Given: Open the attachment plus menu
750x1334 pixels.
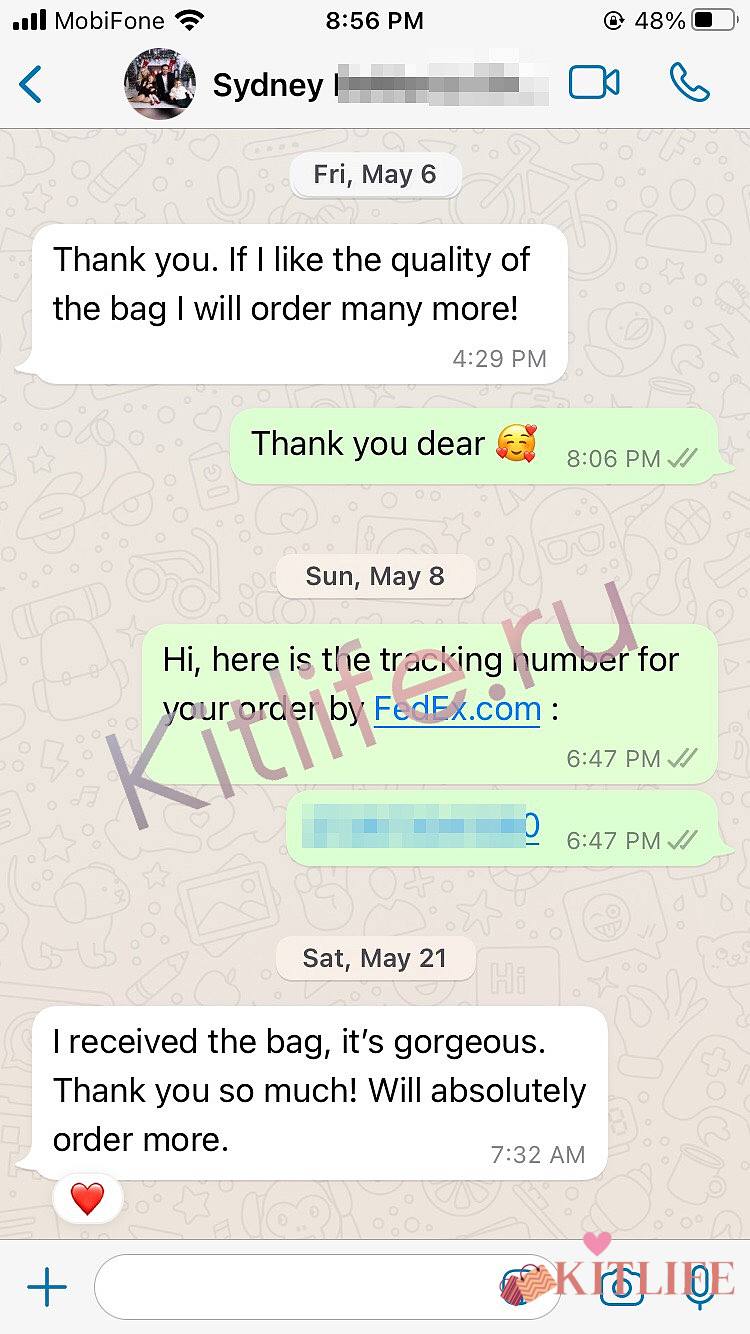Looking at the screenshot, I should click(46, 1287).
